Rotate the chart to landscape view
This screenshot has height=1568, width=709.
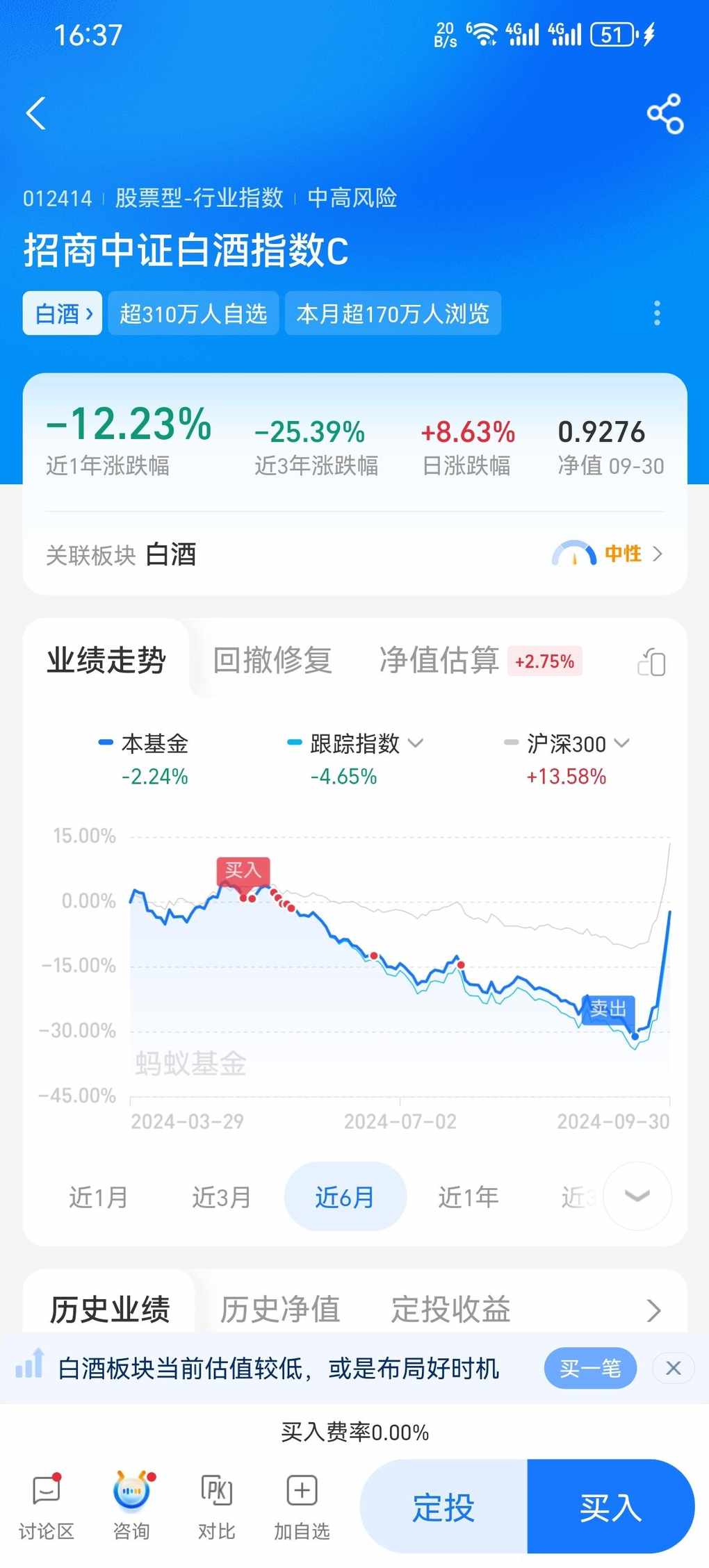tap(651, 661)
